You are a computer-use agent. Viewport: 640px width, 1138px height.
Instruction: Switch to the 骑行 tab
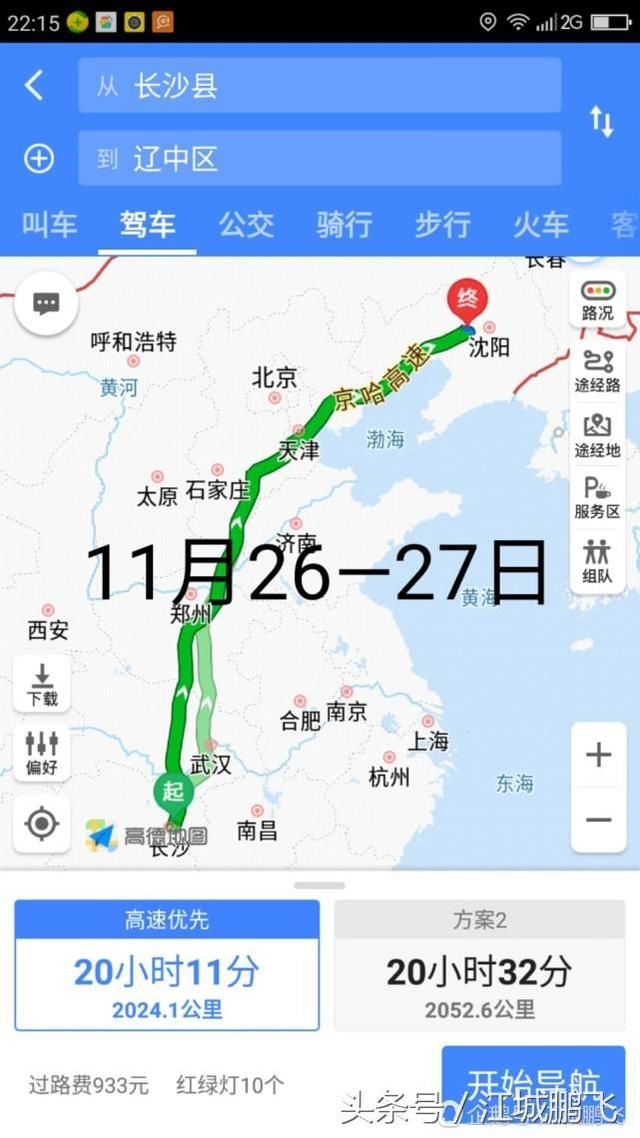(x=344, y=224)
